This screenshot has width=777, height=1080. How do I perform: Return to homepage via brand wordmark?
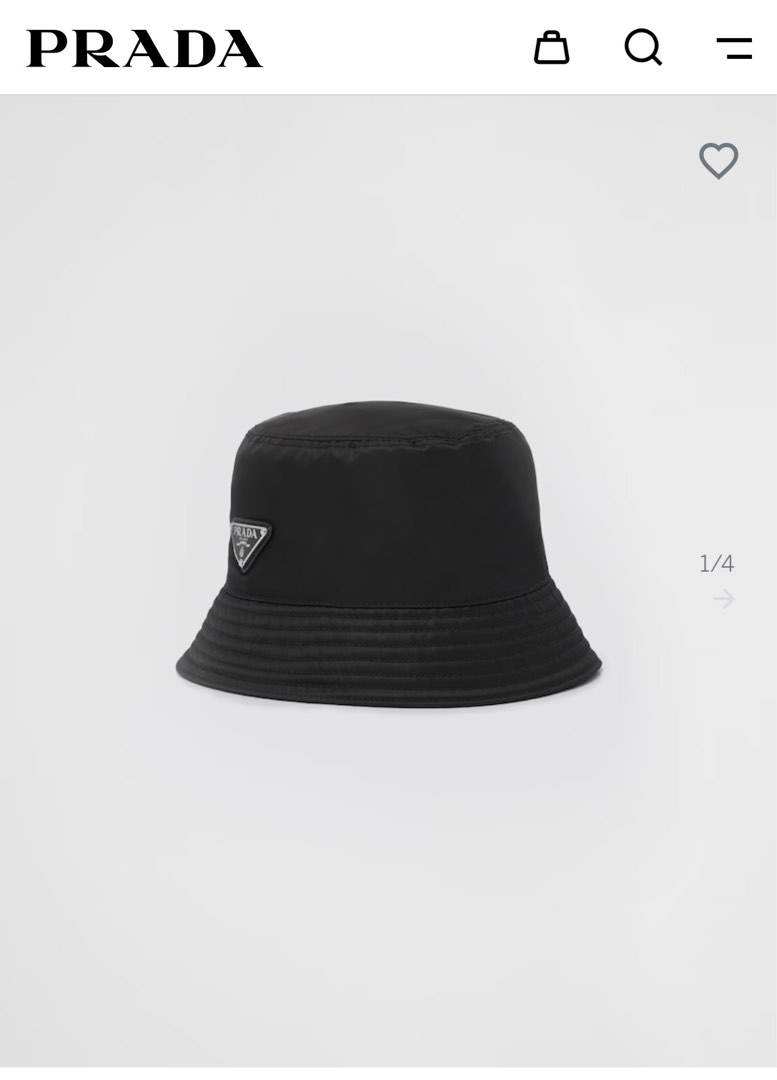pos(143,47)
